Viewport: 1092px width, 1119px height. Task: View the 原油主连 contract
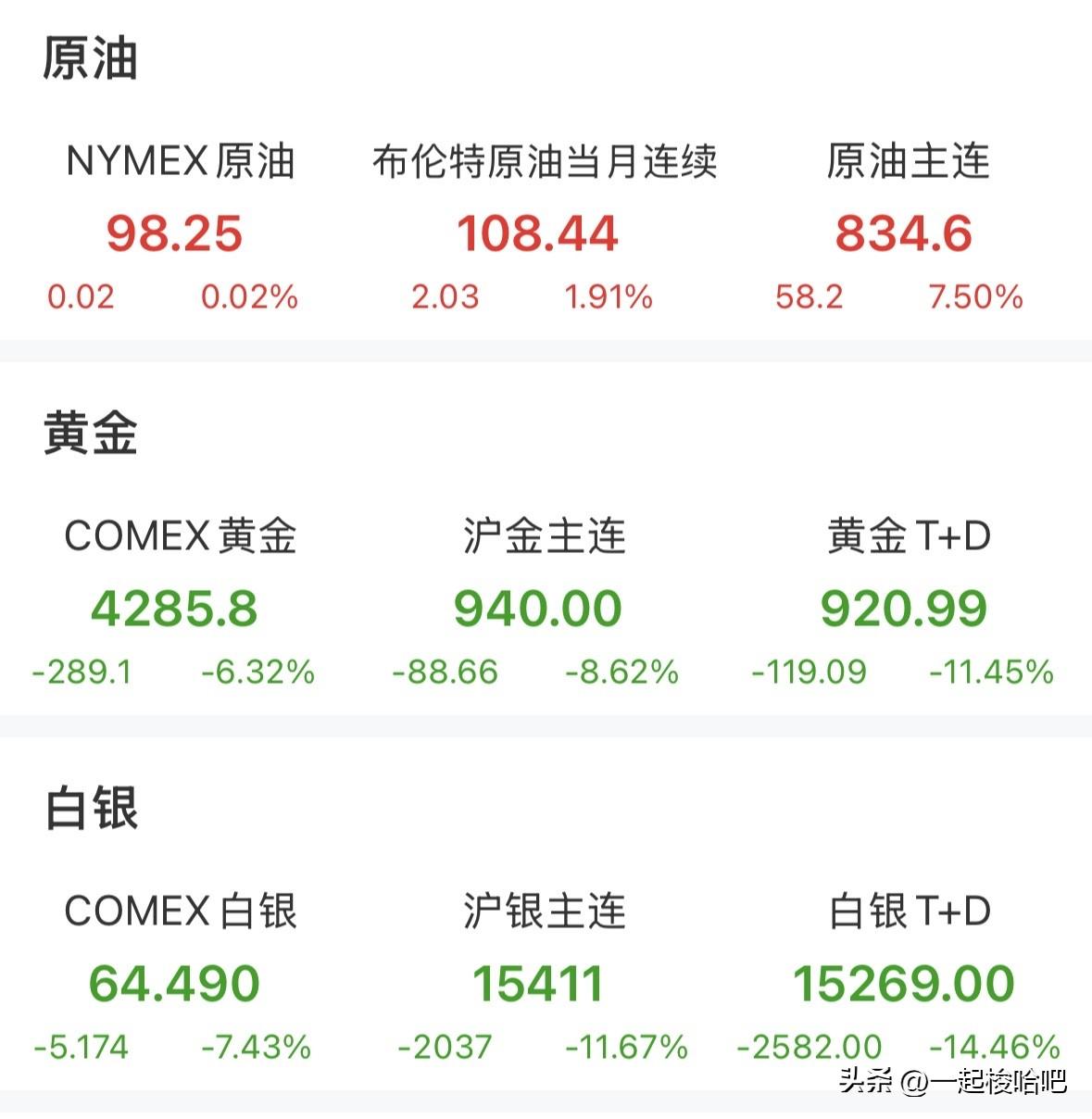pyautogui.click(x=910, y=159)
